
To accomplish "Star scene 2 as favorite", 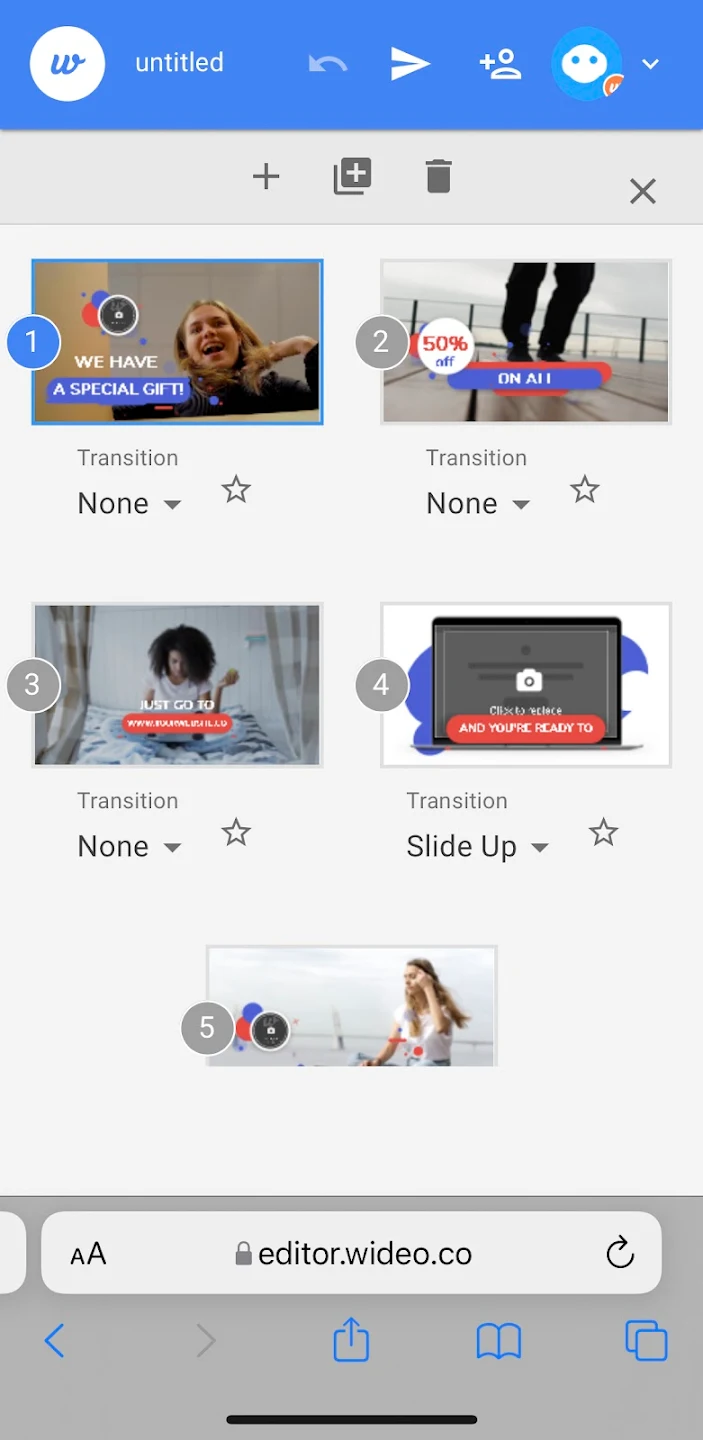I will [x=585, y=490].
